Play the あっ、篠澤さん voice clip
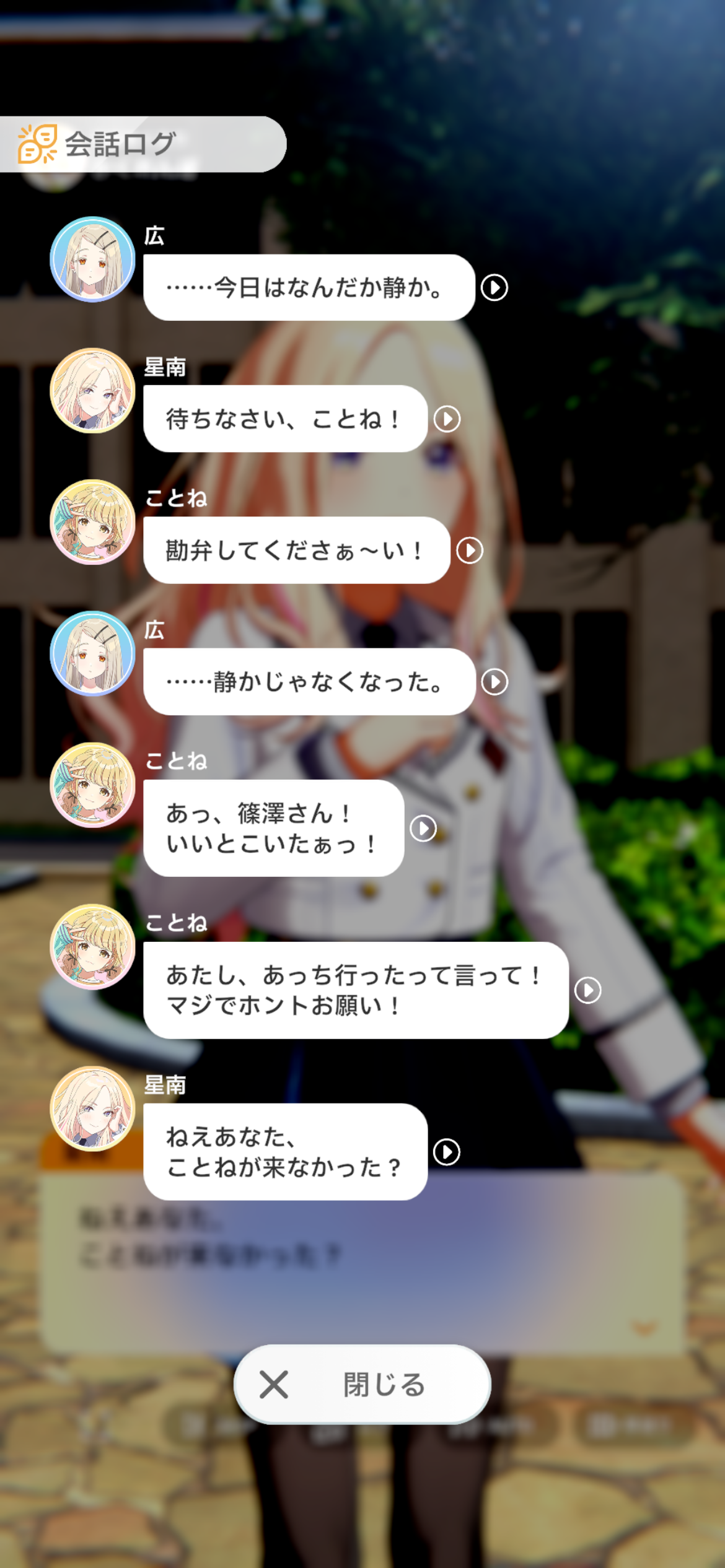 (423, 829)
